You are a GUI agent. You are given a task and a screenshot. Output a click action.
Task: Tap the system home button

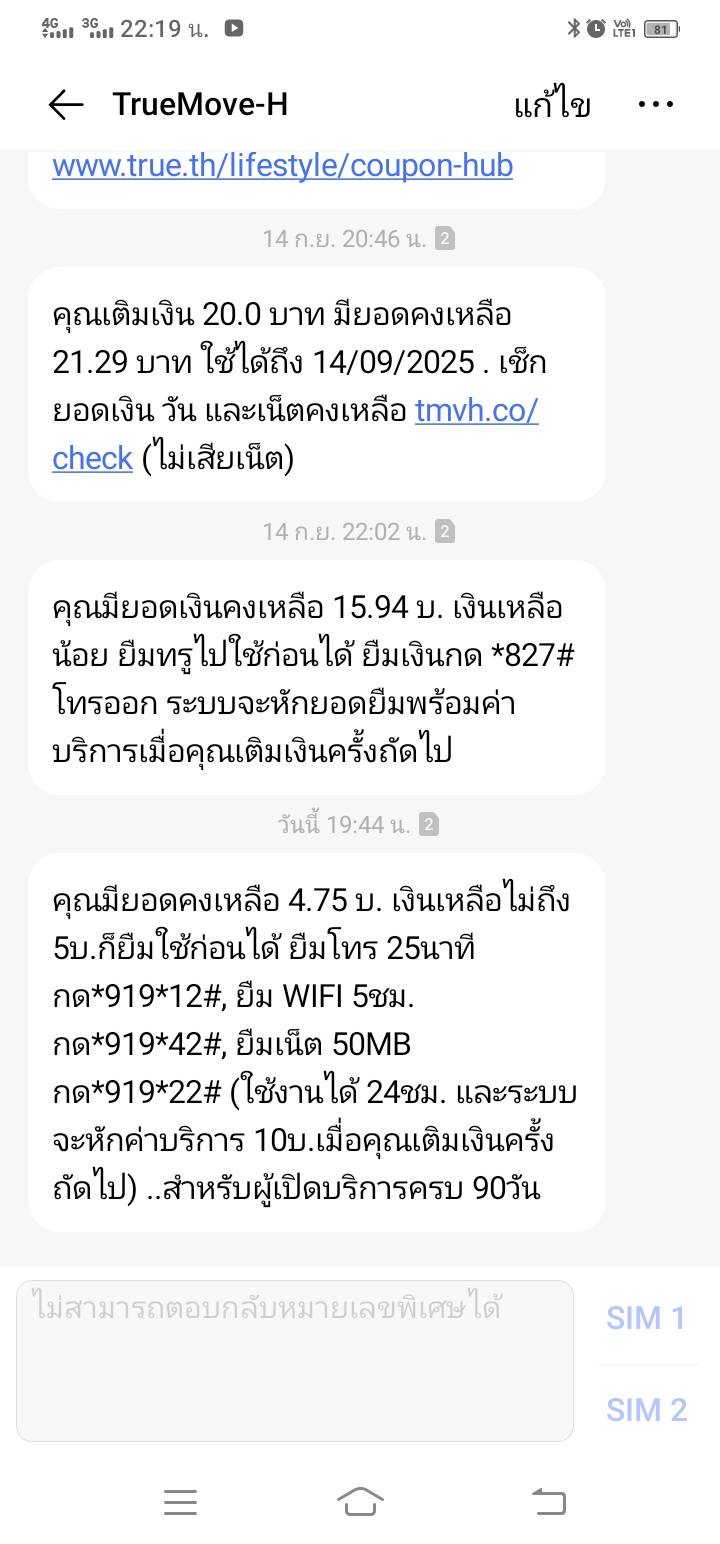click(x=360, y=1501)
